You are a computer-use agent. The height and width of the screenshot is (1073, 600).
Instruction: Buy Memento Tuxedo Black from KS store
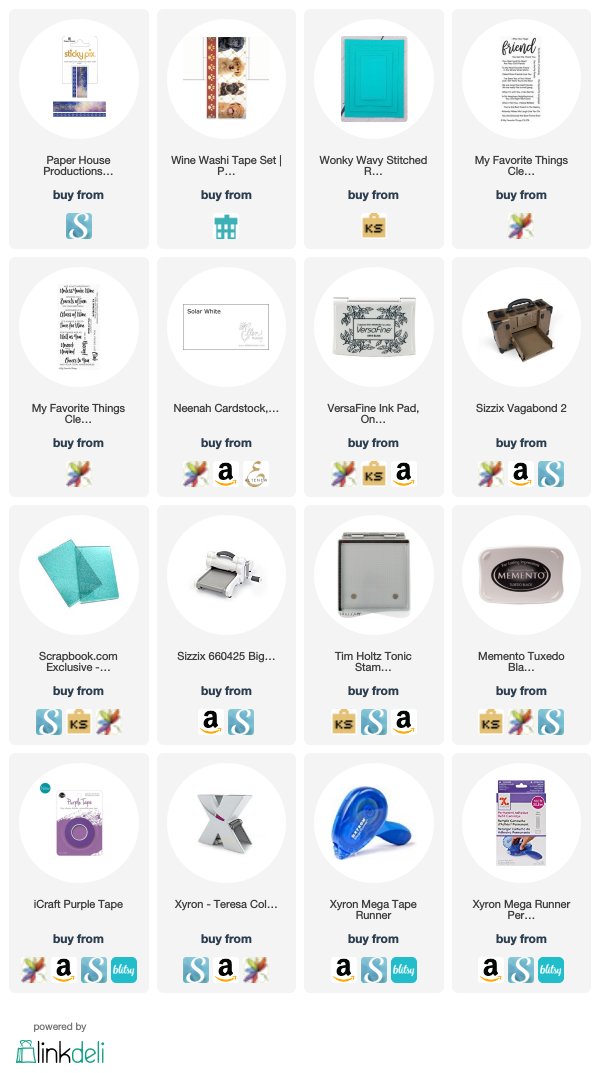point(491,722)
